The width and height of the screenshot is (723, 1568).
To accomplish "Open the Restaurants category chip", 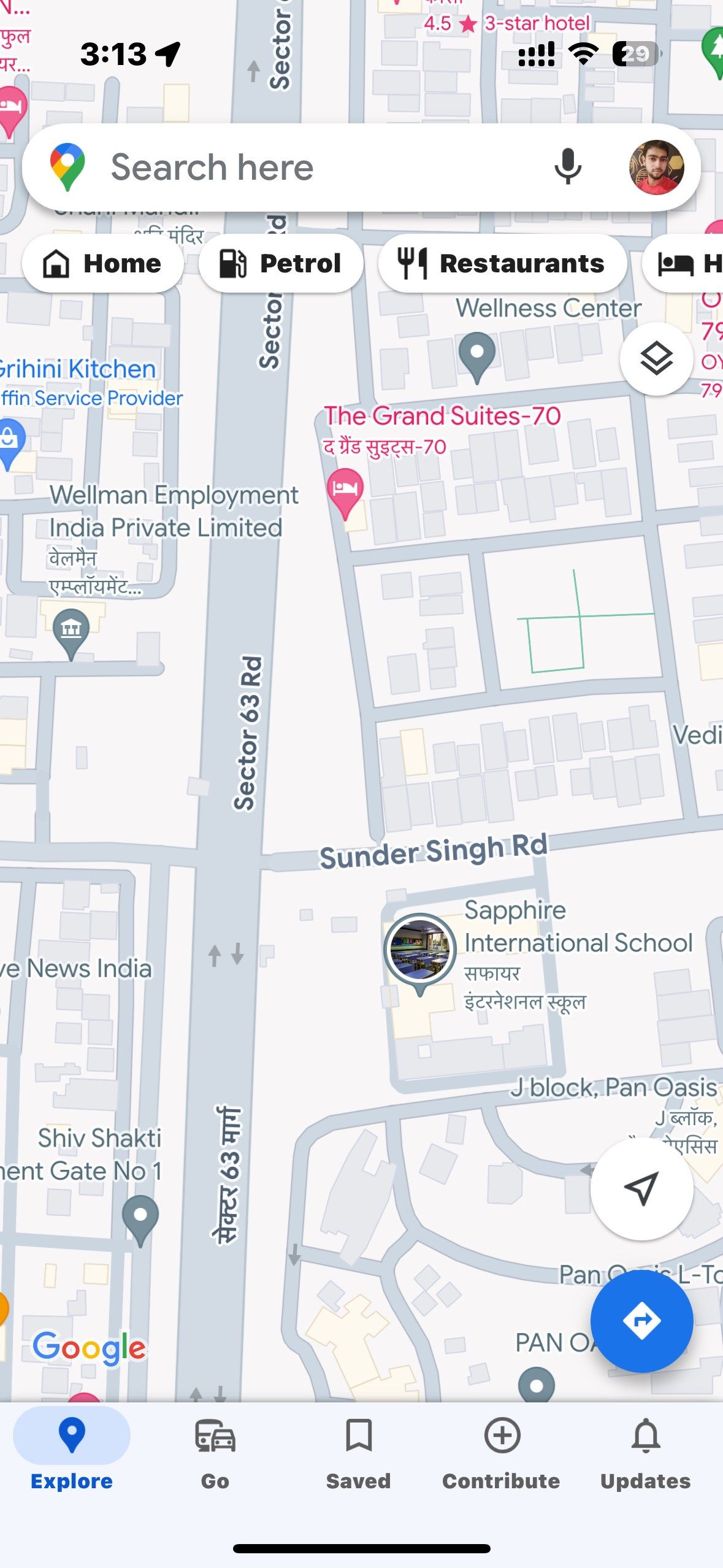I will click(x=502, y=263).
